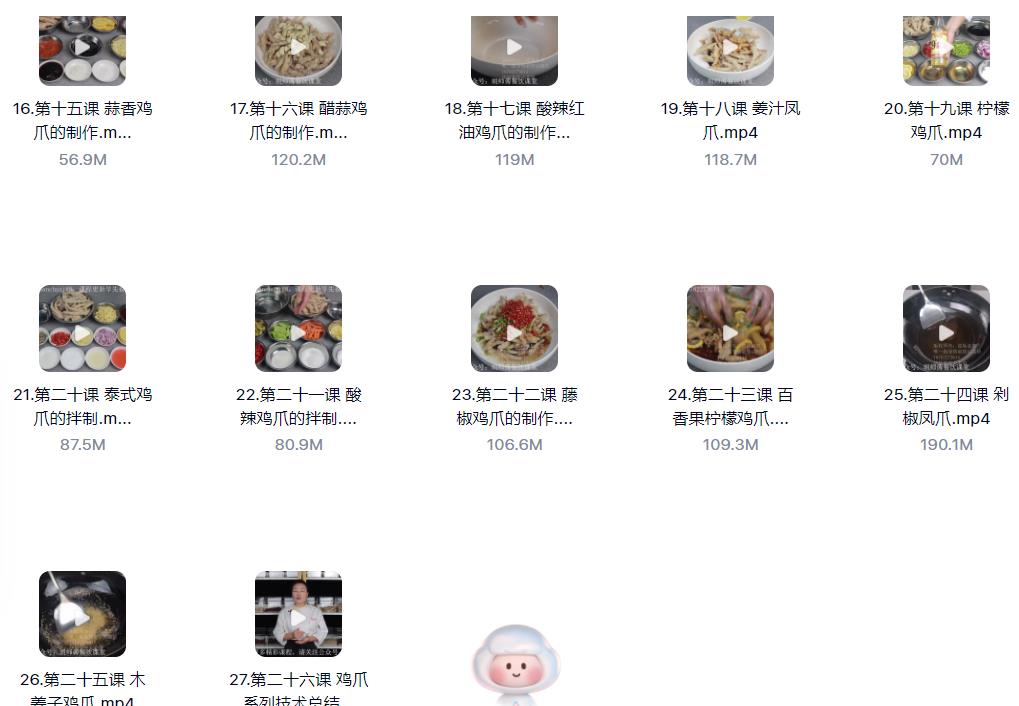The image size is (1019, 706).
Task: Play video 25 剁椒凤爪.mp4
Action: (946, 329)
